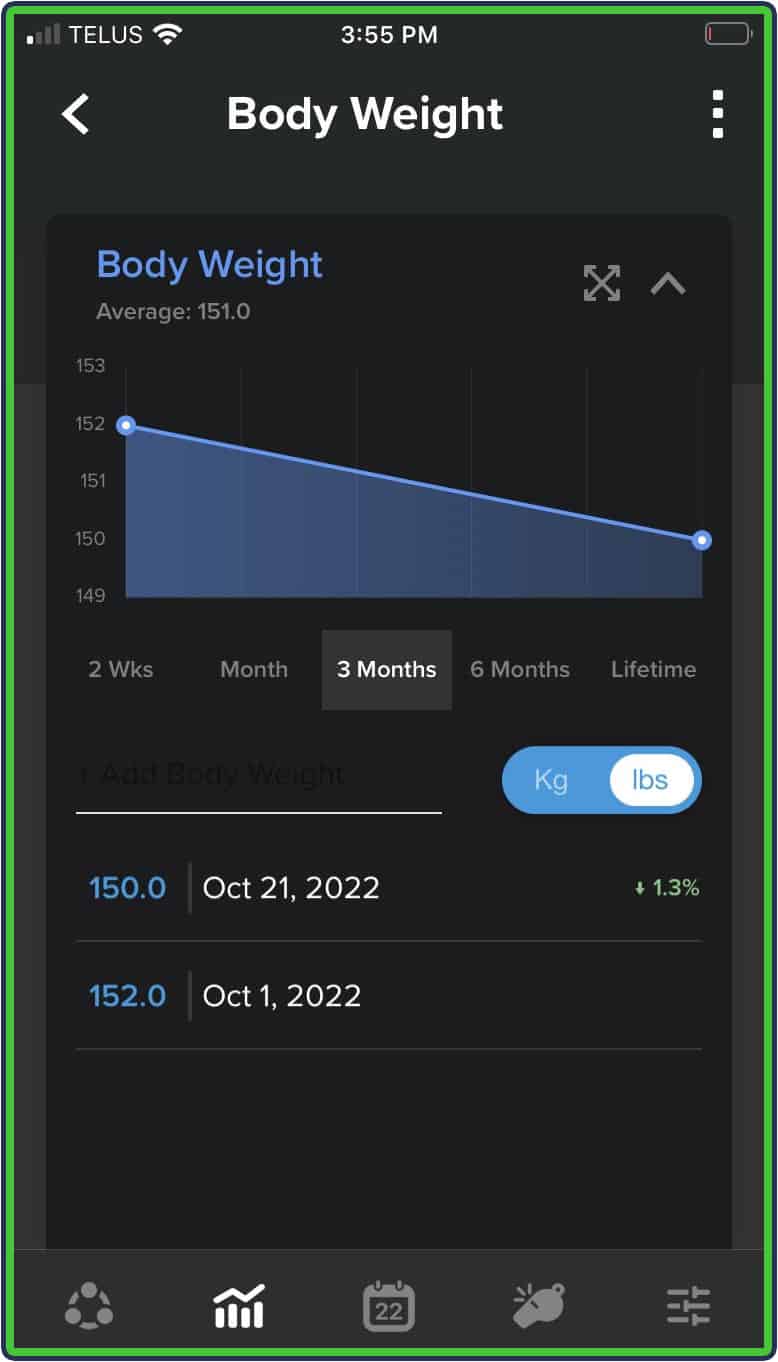Toggle the Kg/lbs unit switcher

(x=600, y=780)
